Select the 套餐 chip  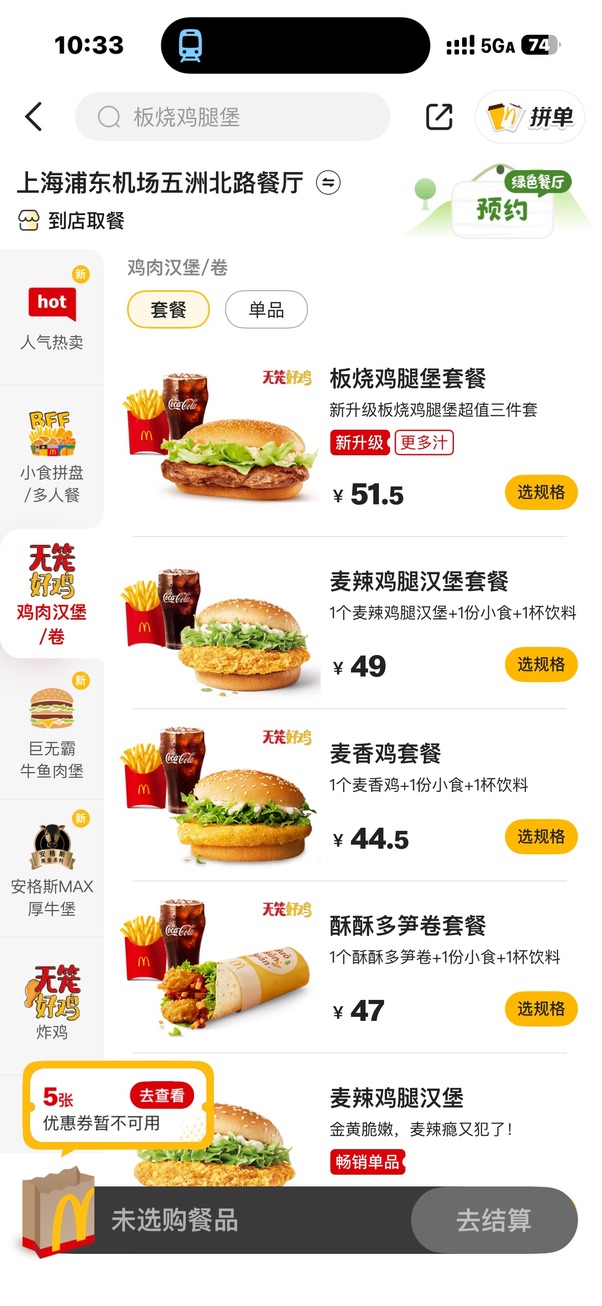click(x=168, y=310)
